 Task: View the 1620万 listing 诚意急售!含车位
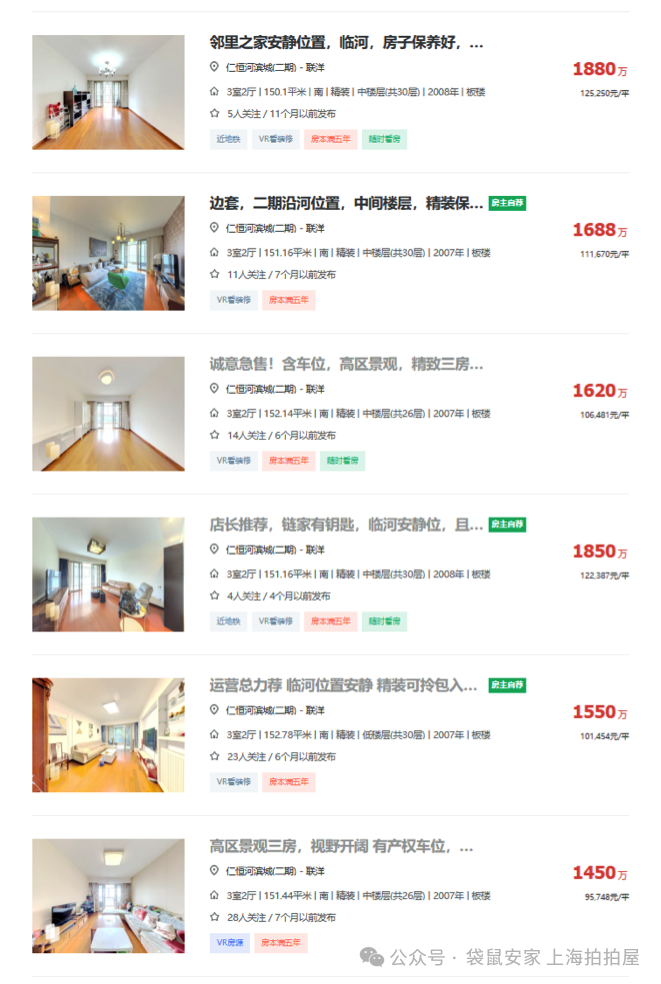(346, 364)
